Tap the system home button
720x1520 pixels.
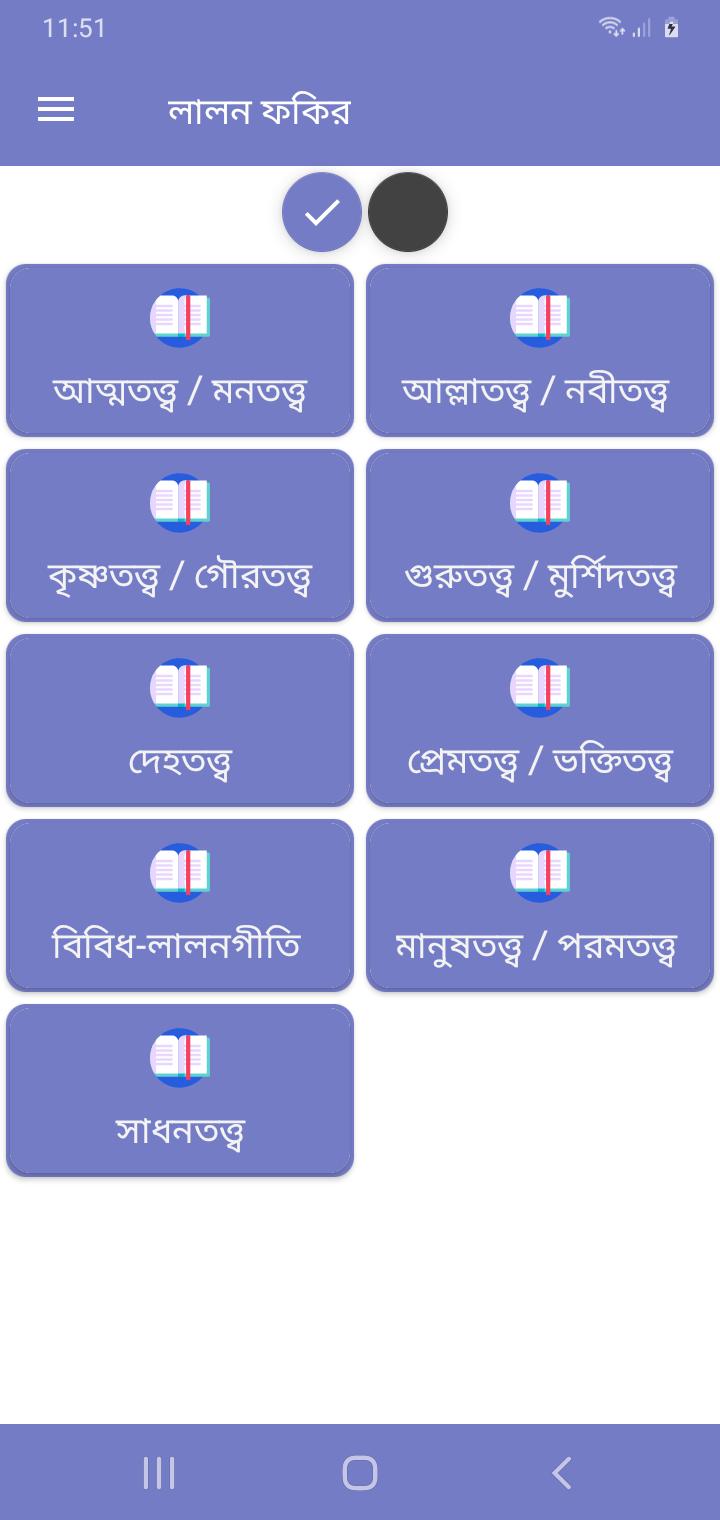pos(360,1473)
